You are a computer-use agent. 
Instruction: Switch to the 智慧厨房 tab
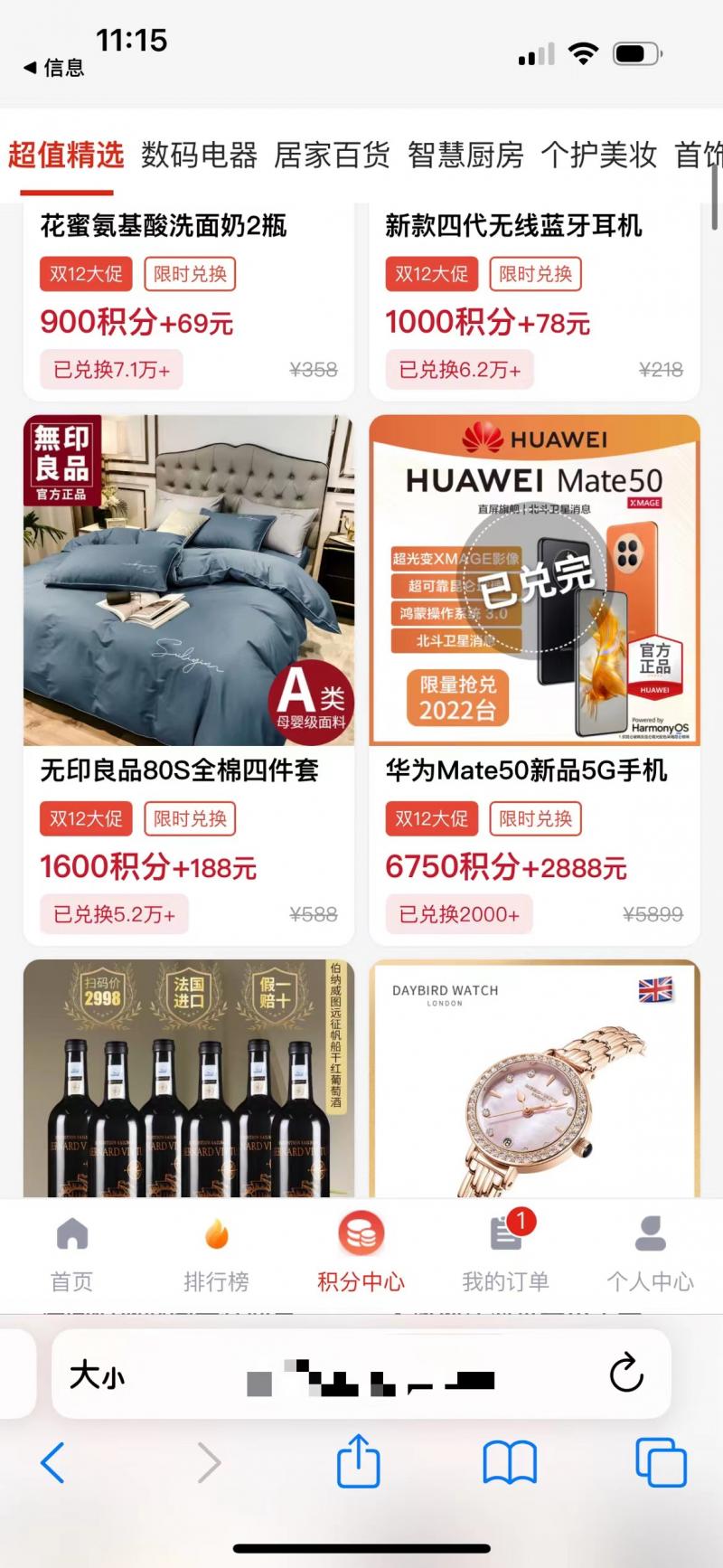(x=466, y=155)
